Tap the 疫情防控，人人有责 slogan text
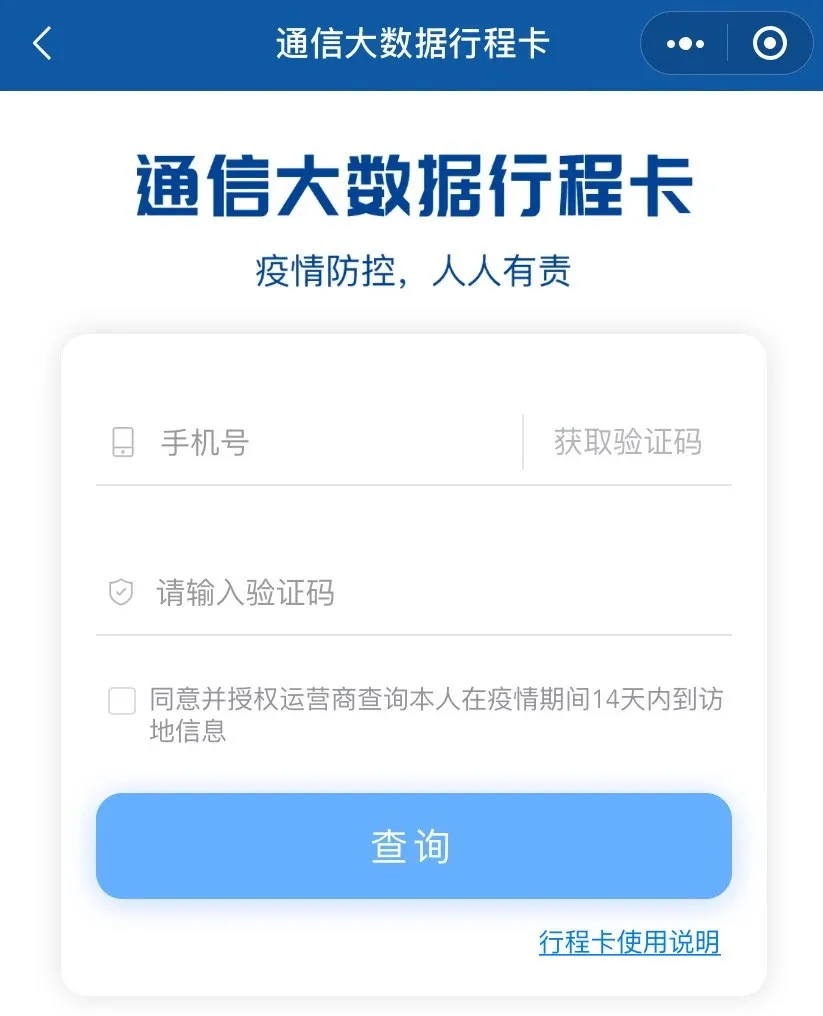Viewport: 823px width, 1016px height. 411,271
